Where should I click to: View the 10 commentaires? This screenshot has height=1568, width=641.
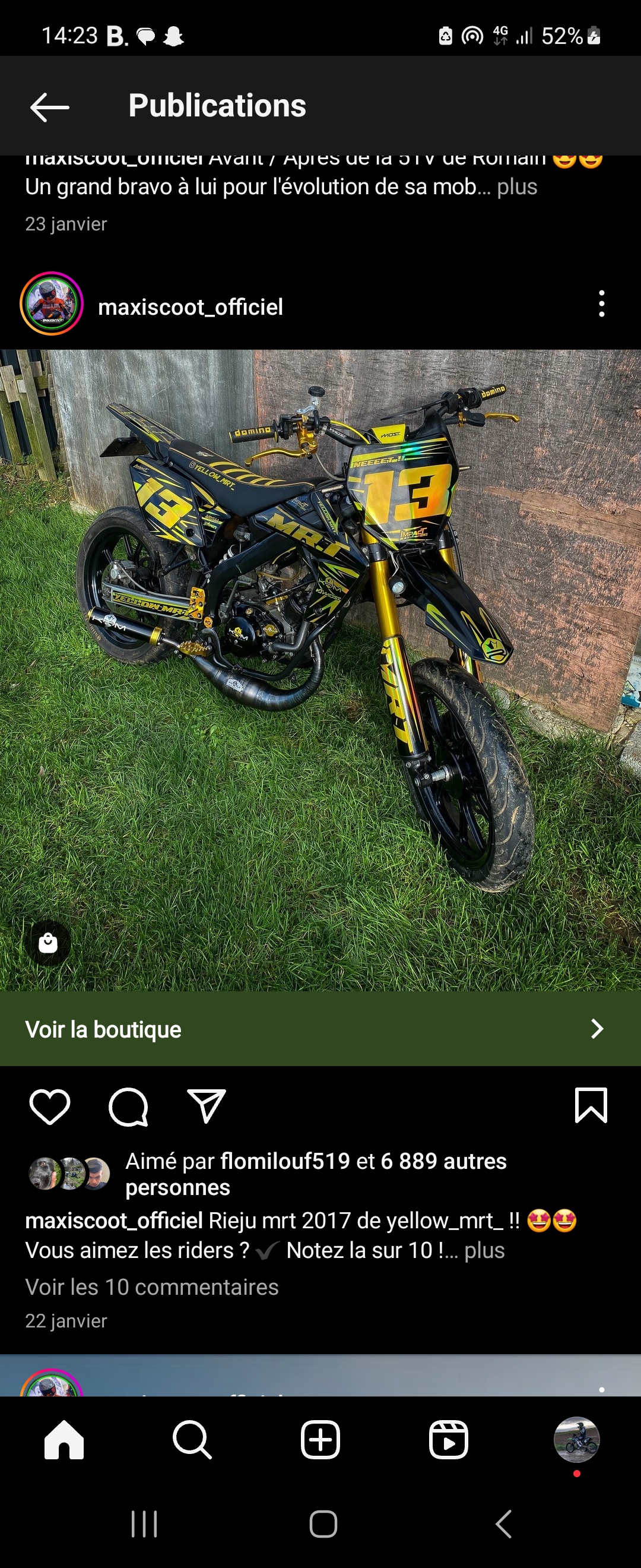152,1288
